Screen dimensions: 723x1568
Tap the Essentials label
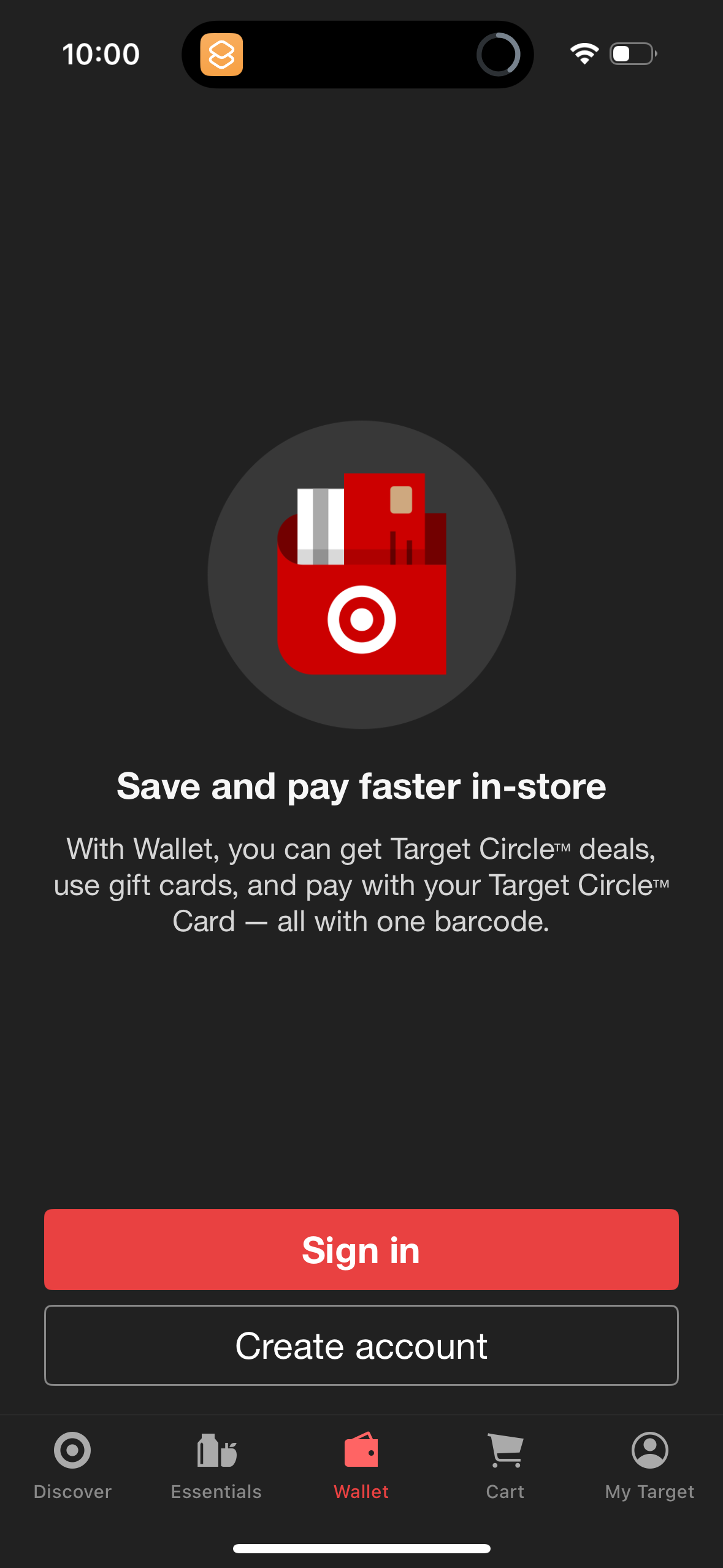tap(216, 1492)
